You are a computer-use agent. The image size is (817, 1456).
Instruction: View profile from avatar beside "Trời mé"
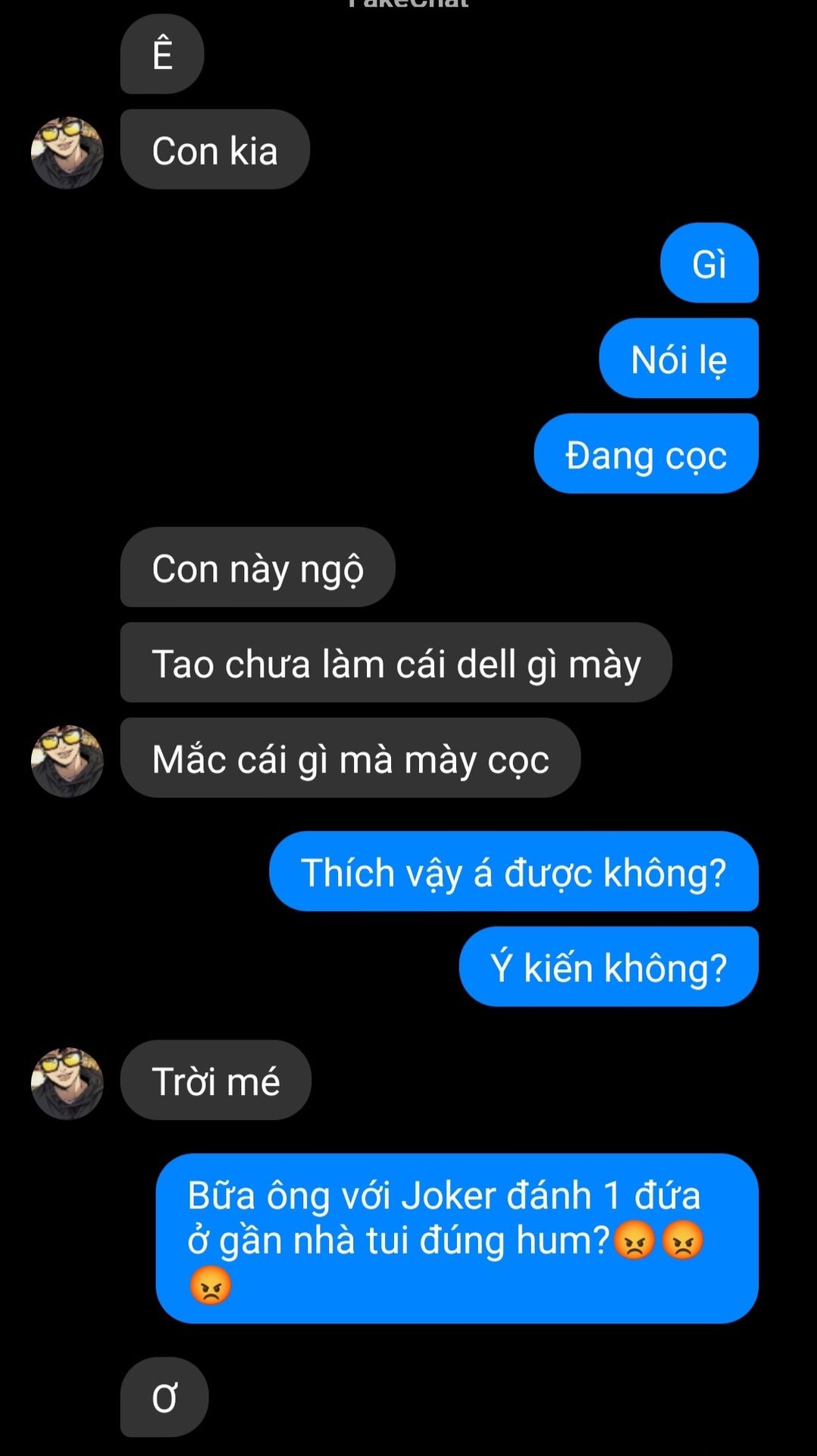pos(67,1083)
